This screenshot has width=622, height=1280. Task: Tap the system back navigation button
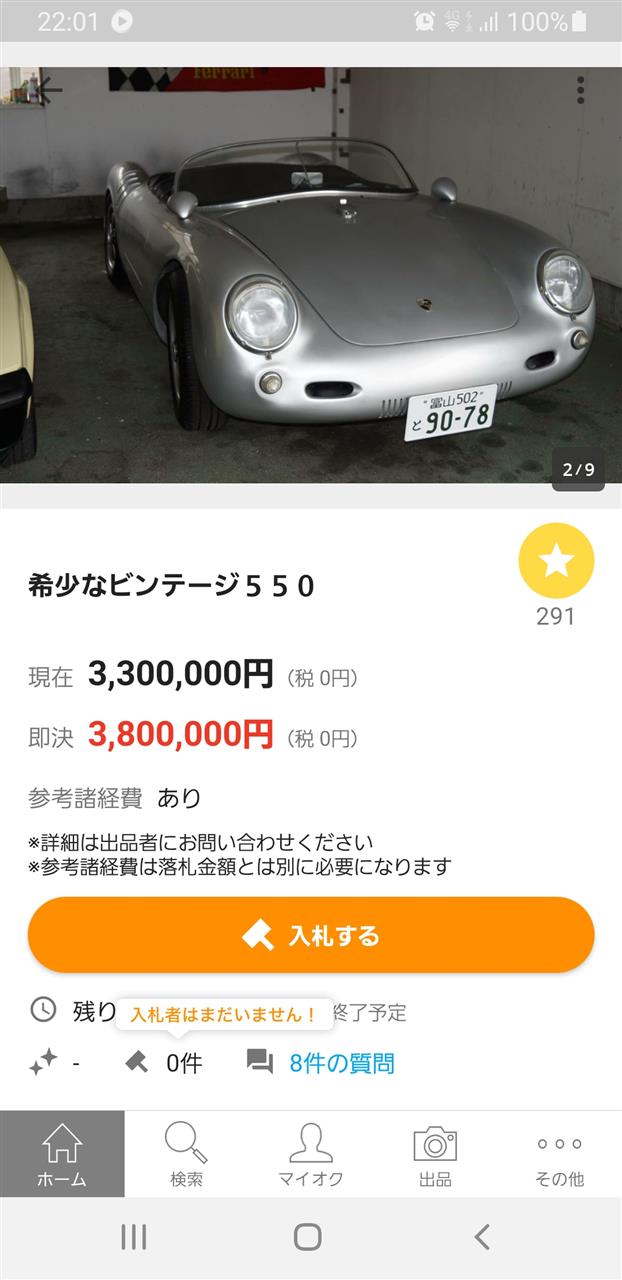pyautogui.click(x=482, y=1237)
